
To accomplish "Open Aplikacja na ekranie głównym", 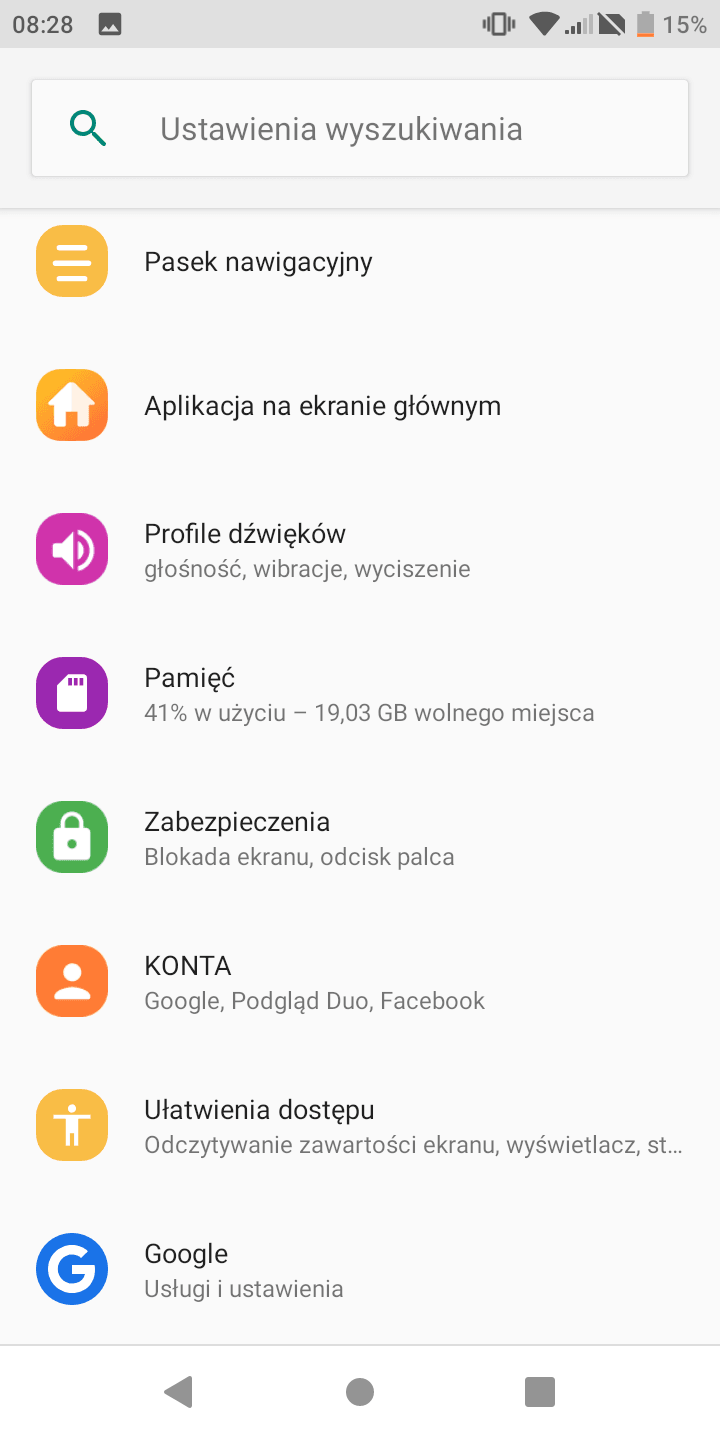I will (360, 406).
